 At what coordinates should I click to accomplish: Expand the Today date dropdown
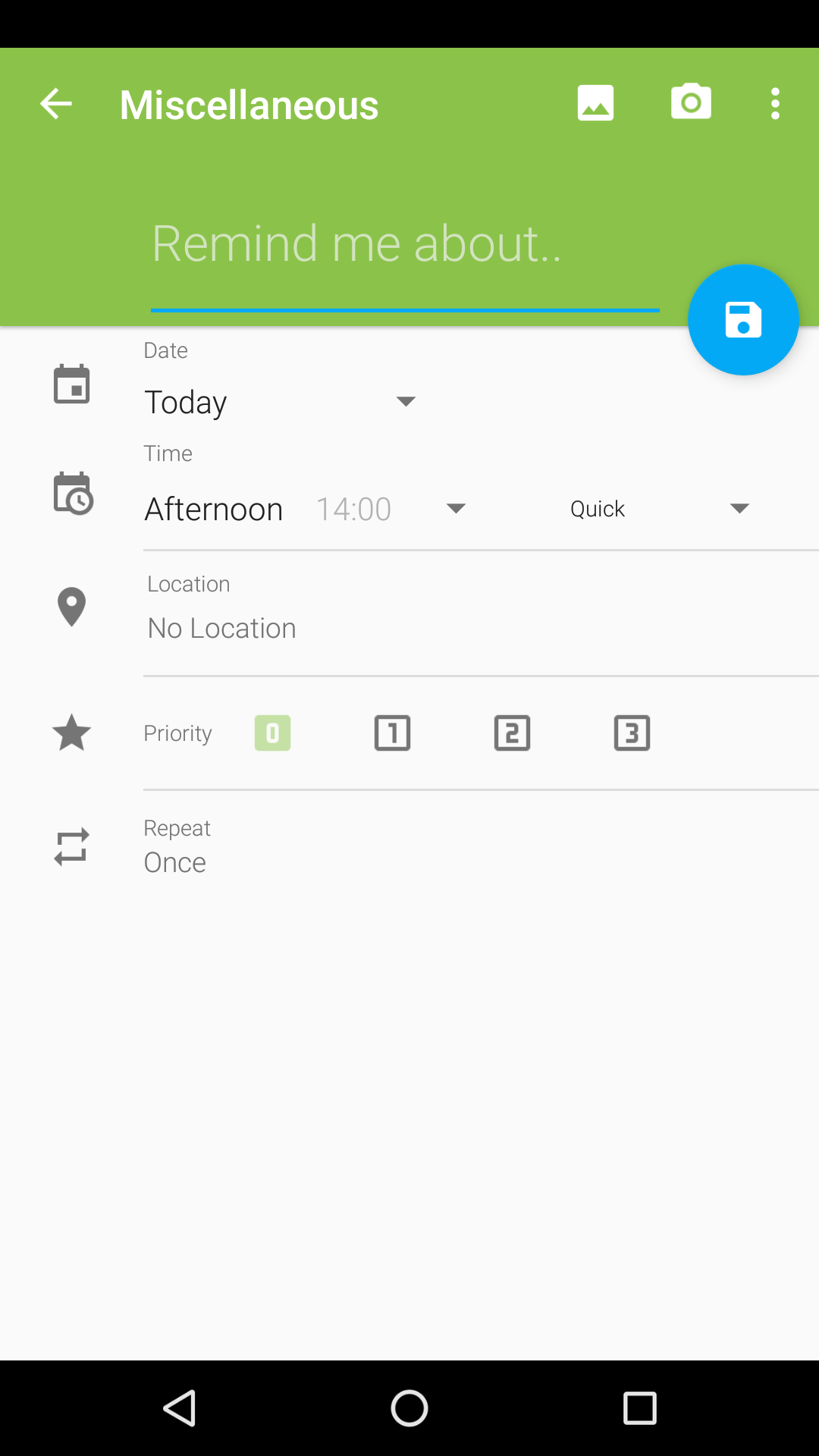pyautogui.click(x=281, y=402)
